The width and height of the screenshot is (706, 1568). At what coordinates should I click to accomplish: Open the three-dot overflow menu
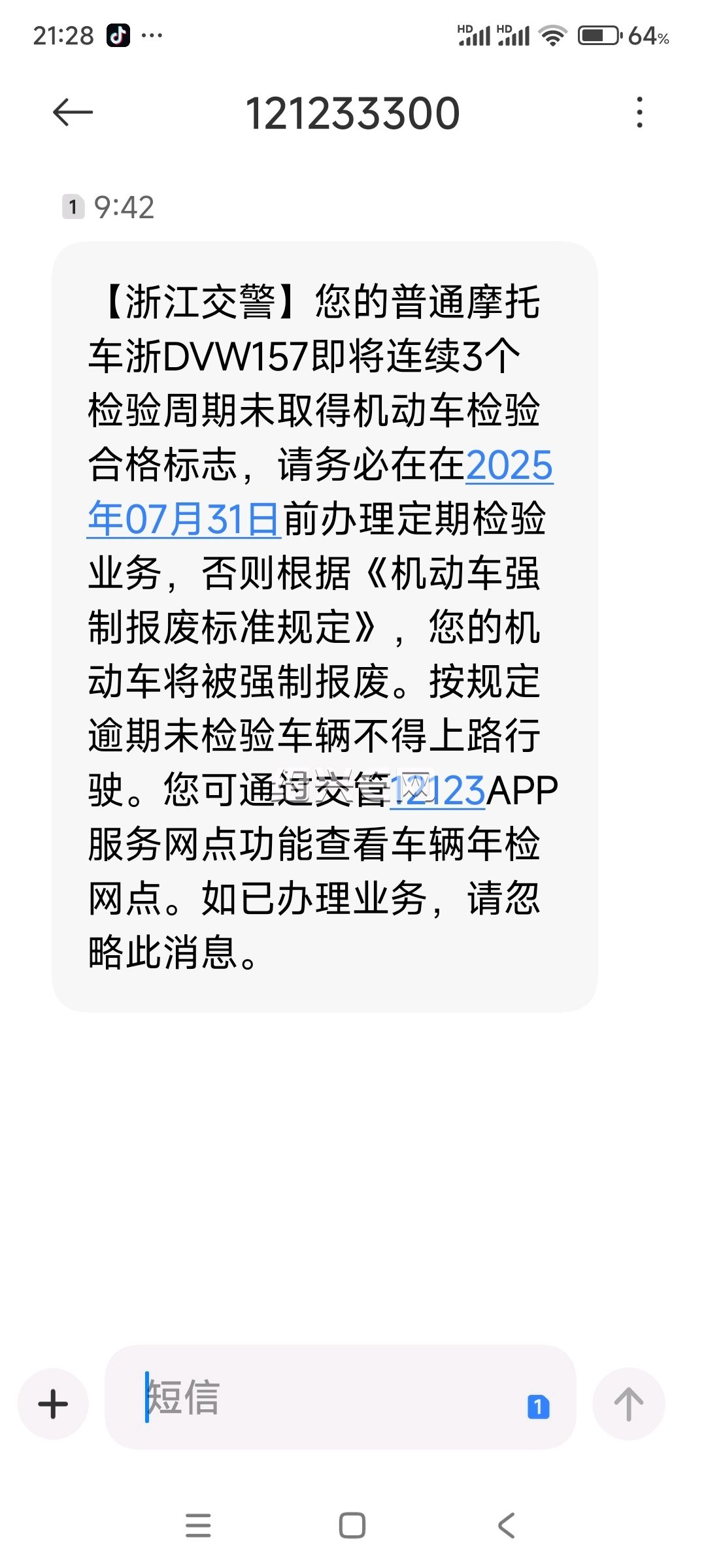(x=639, y=112)
